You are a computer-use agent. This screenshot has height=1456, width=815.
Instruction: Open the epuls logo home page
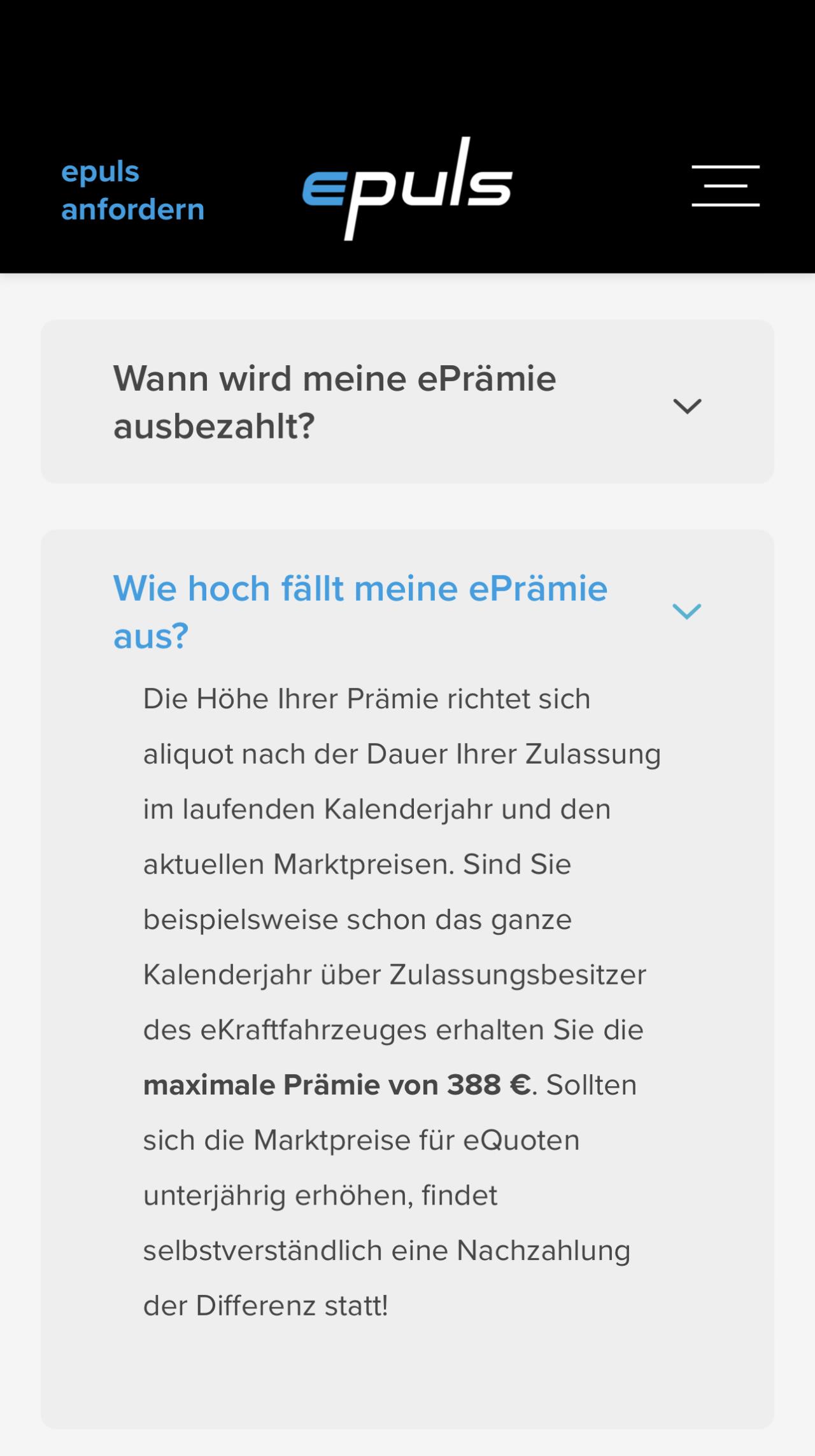407,188
